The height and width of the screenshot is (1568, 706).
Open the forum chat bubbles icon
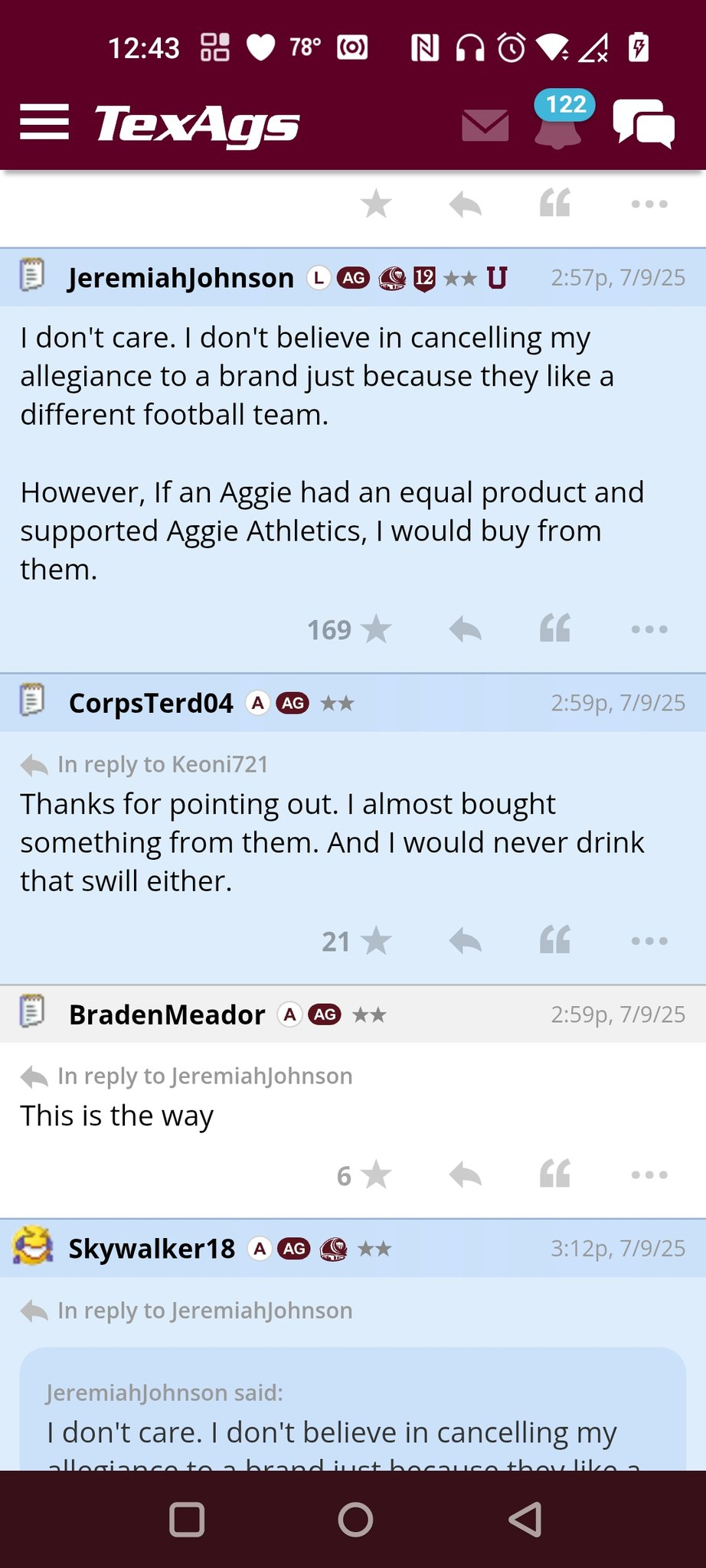point(644,123)
